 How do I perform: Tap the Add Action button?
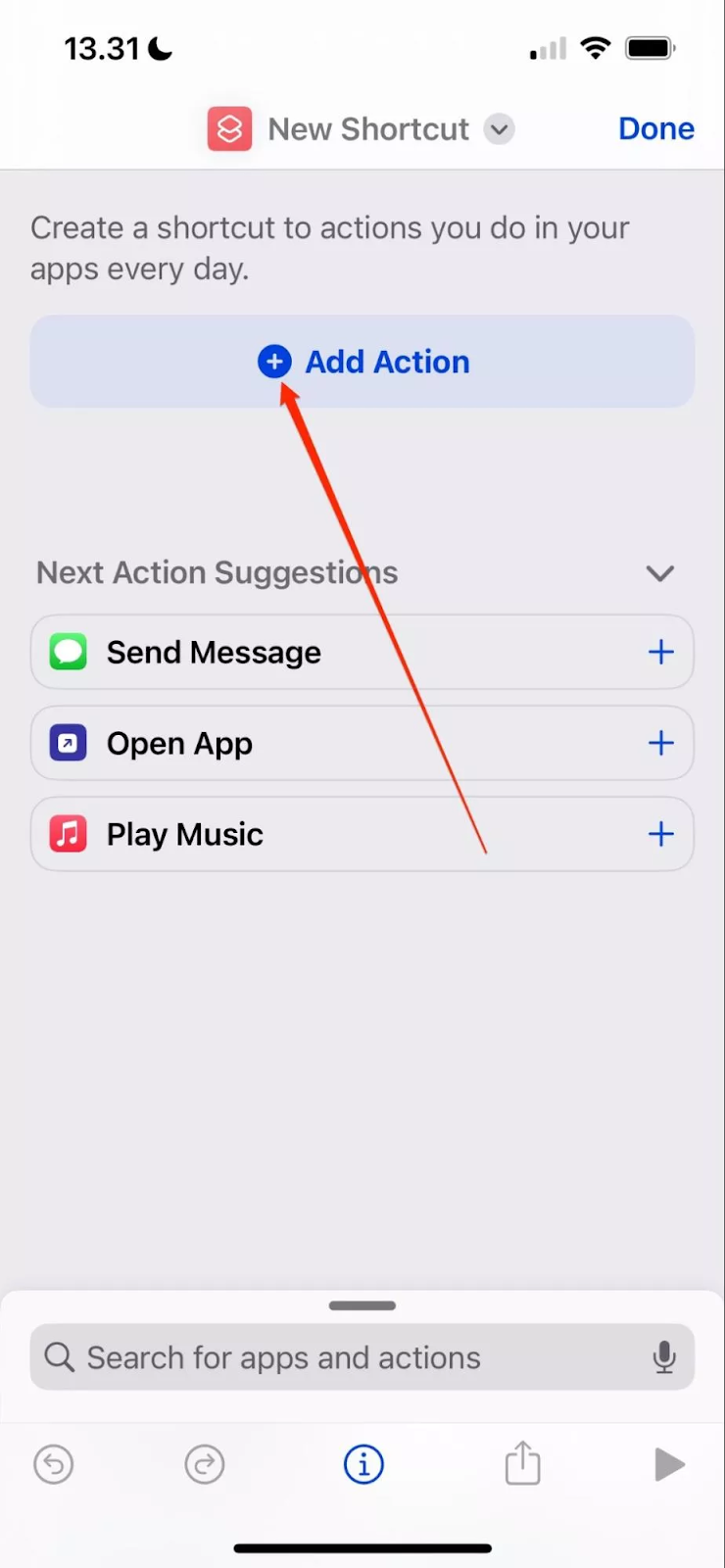click(x=362, y=362)
